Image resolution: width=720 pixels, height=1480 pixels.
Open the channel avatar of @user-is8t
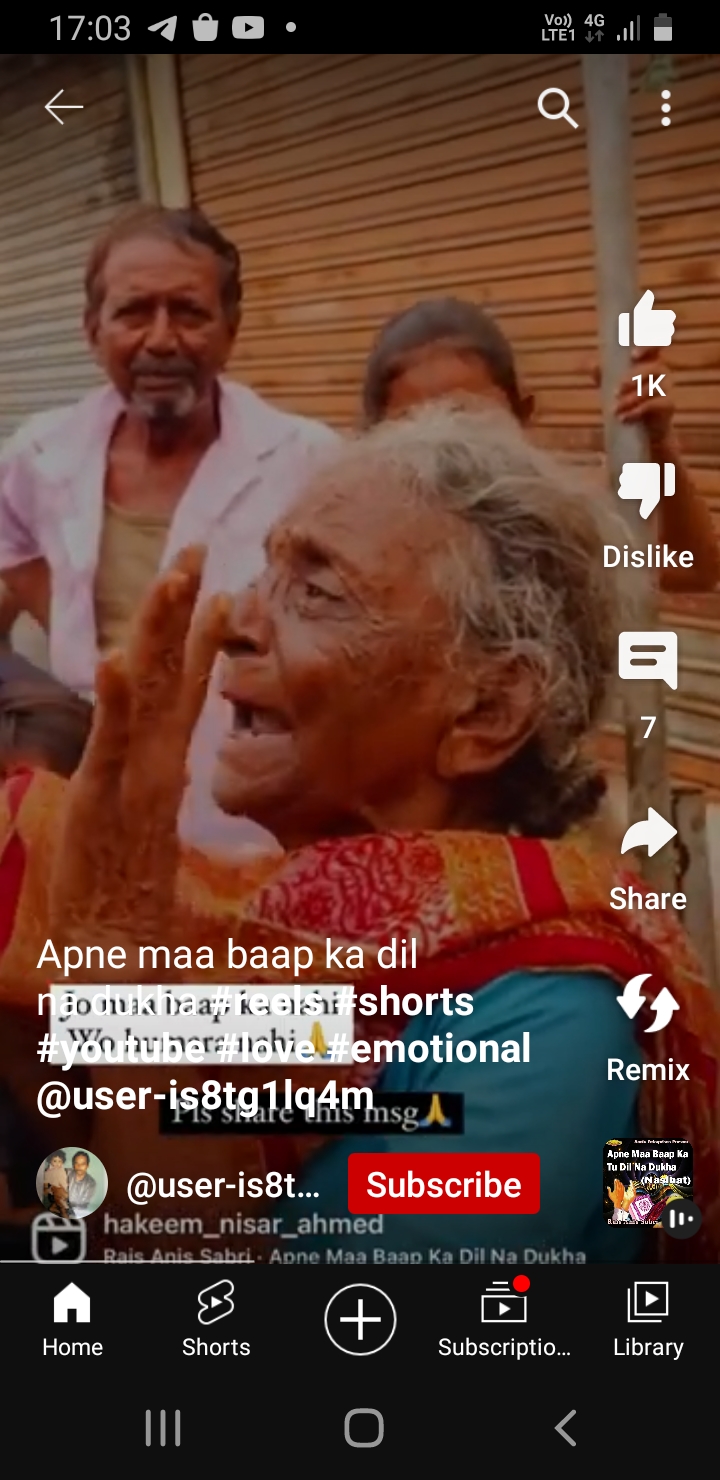[x=72, y=1183]
